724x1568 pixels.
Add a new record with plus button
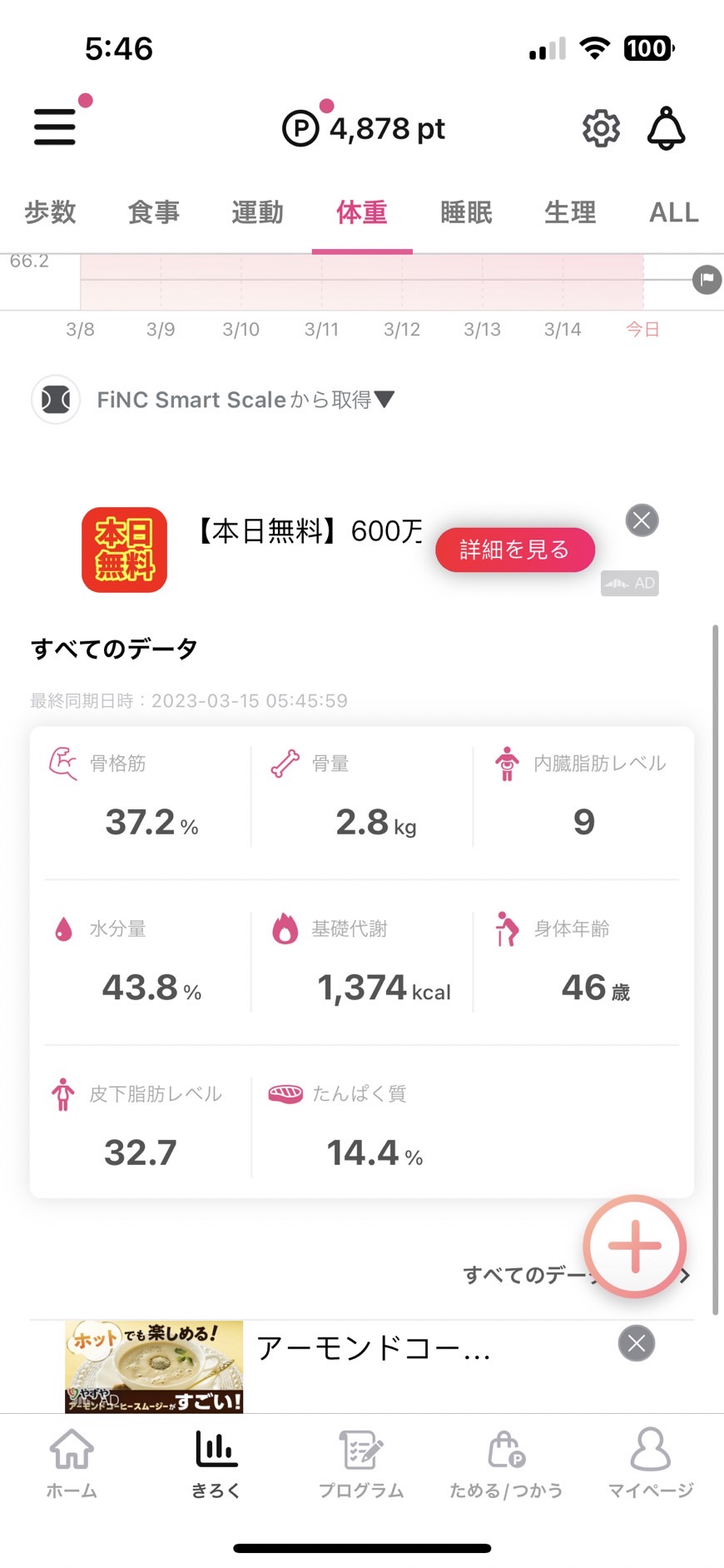click(x=635, y=1247)
